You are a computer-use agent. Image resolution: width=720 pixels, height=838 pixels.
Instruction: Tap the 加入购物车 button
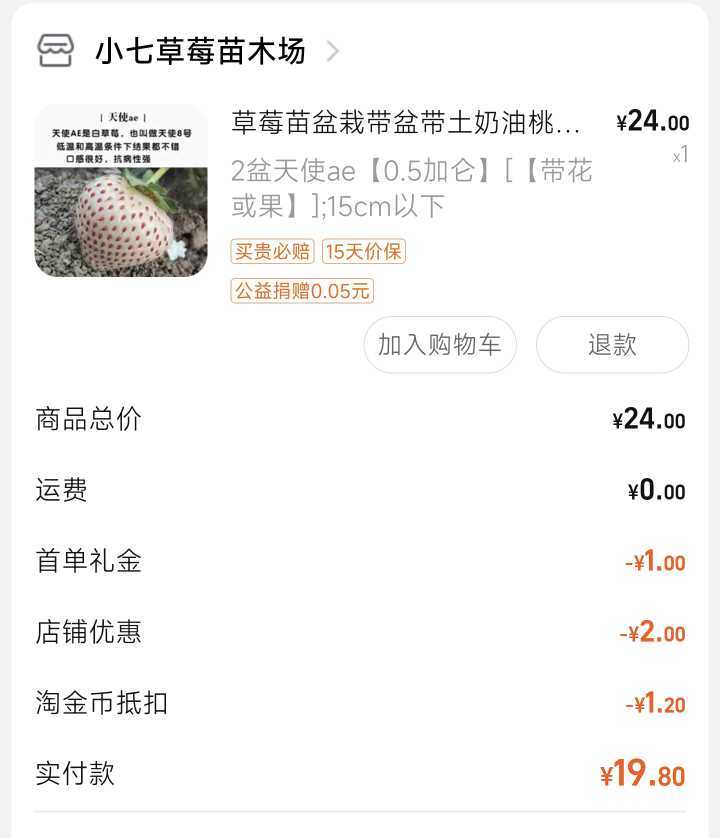[x=440, y=345]
